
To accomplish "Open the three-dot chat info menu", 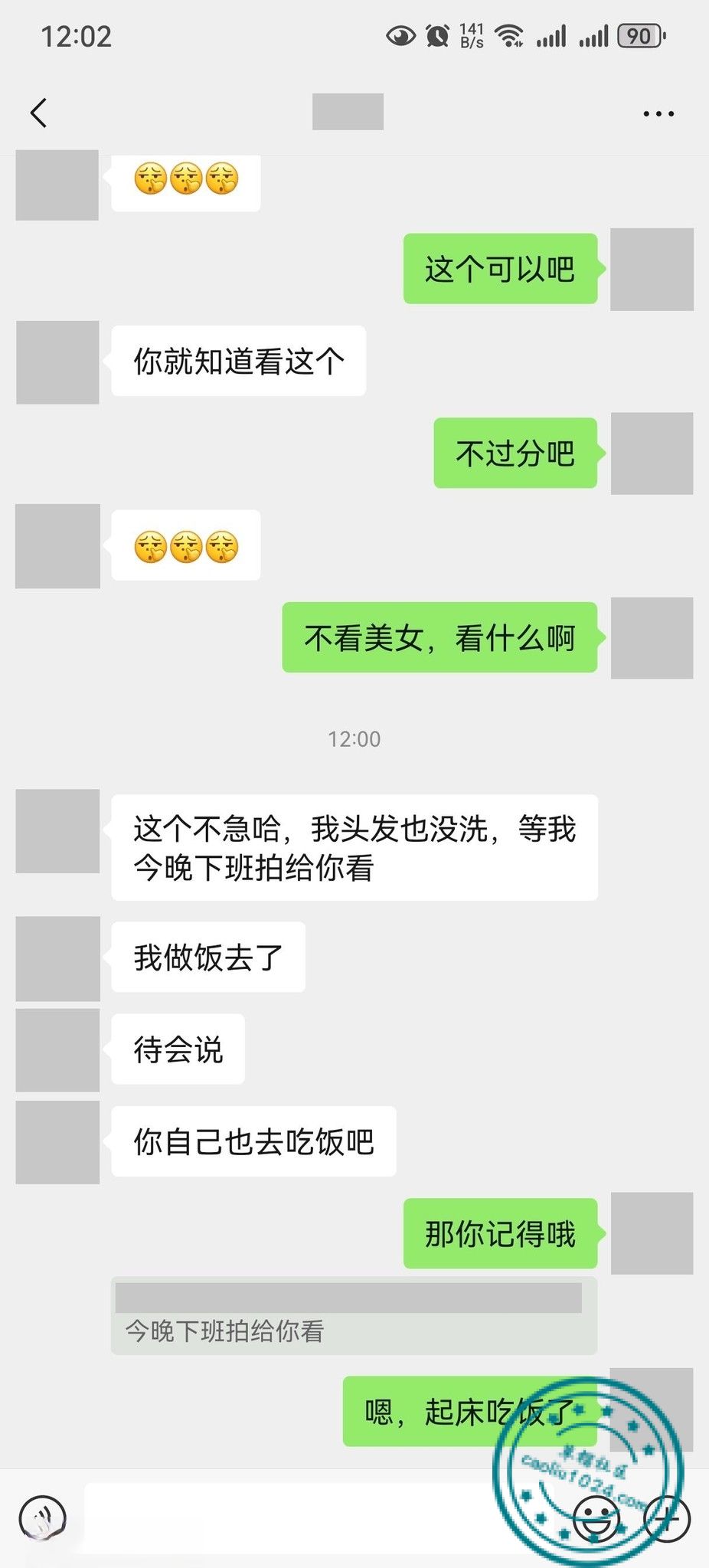I will click(x=658, y=114).
